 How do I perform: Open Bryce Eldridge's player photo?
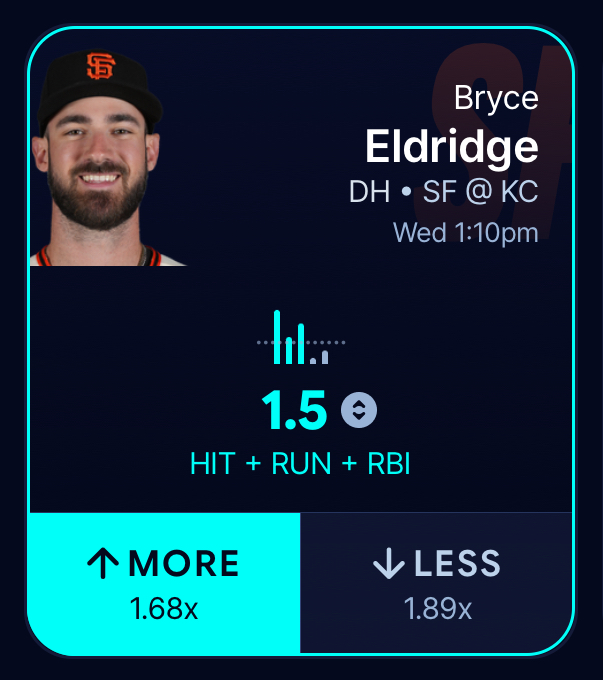[104, 157]
